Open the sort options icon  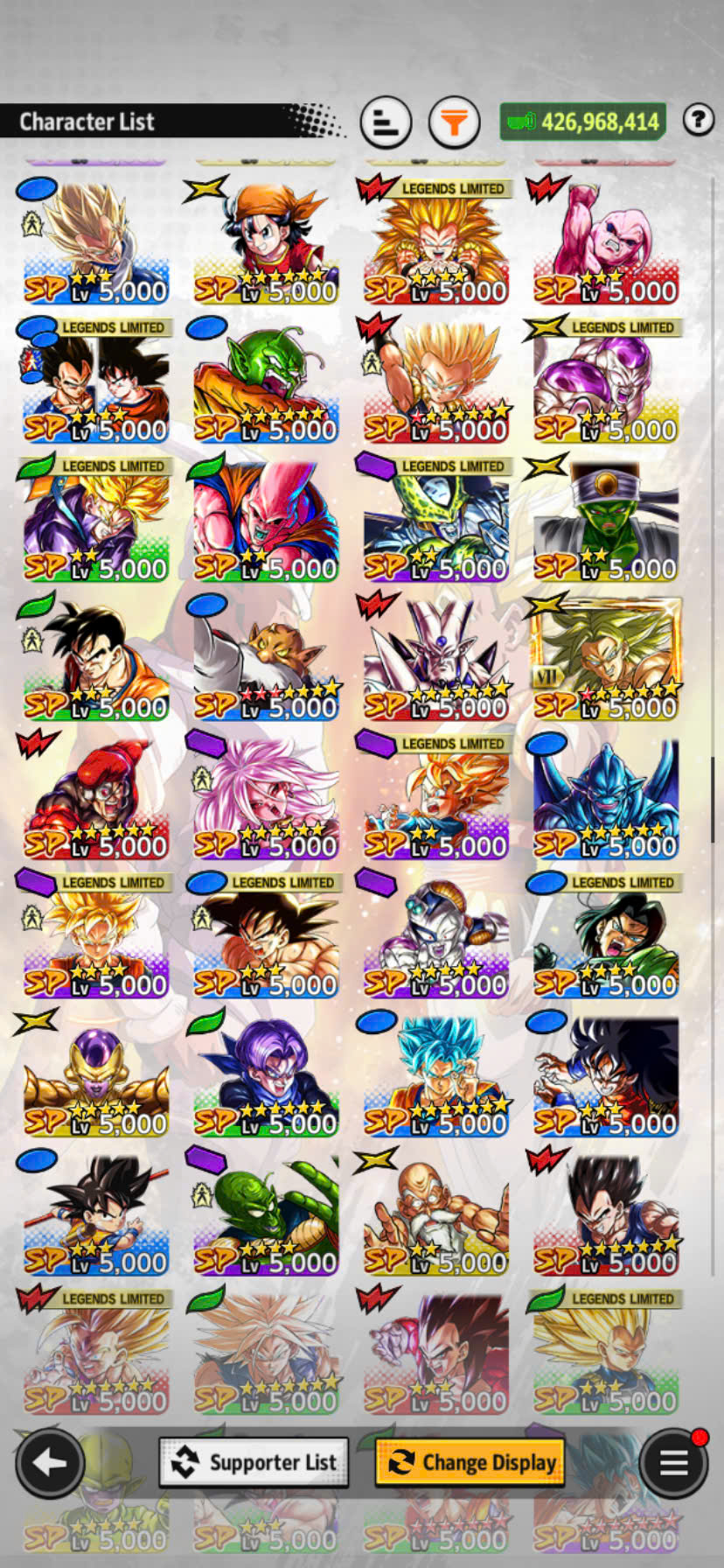(386, 122)
